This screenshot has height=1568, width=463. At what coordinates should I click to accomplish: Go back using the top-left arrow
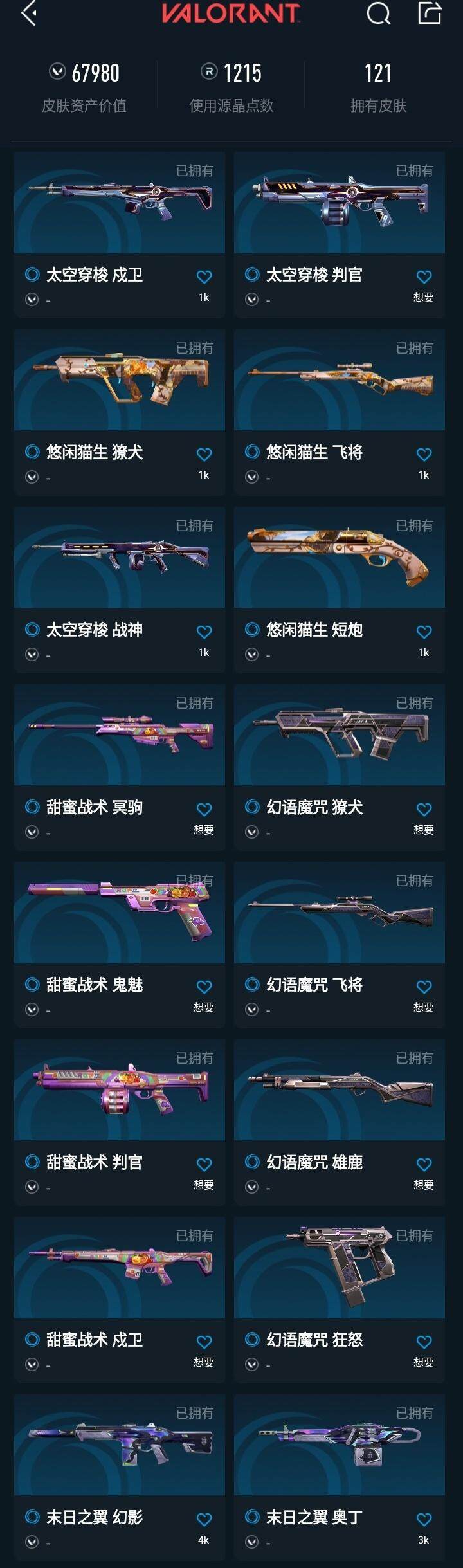28,13
